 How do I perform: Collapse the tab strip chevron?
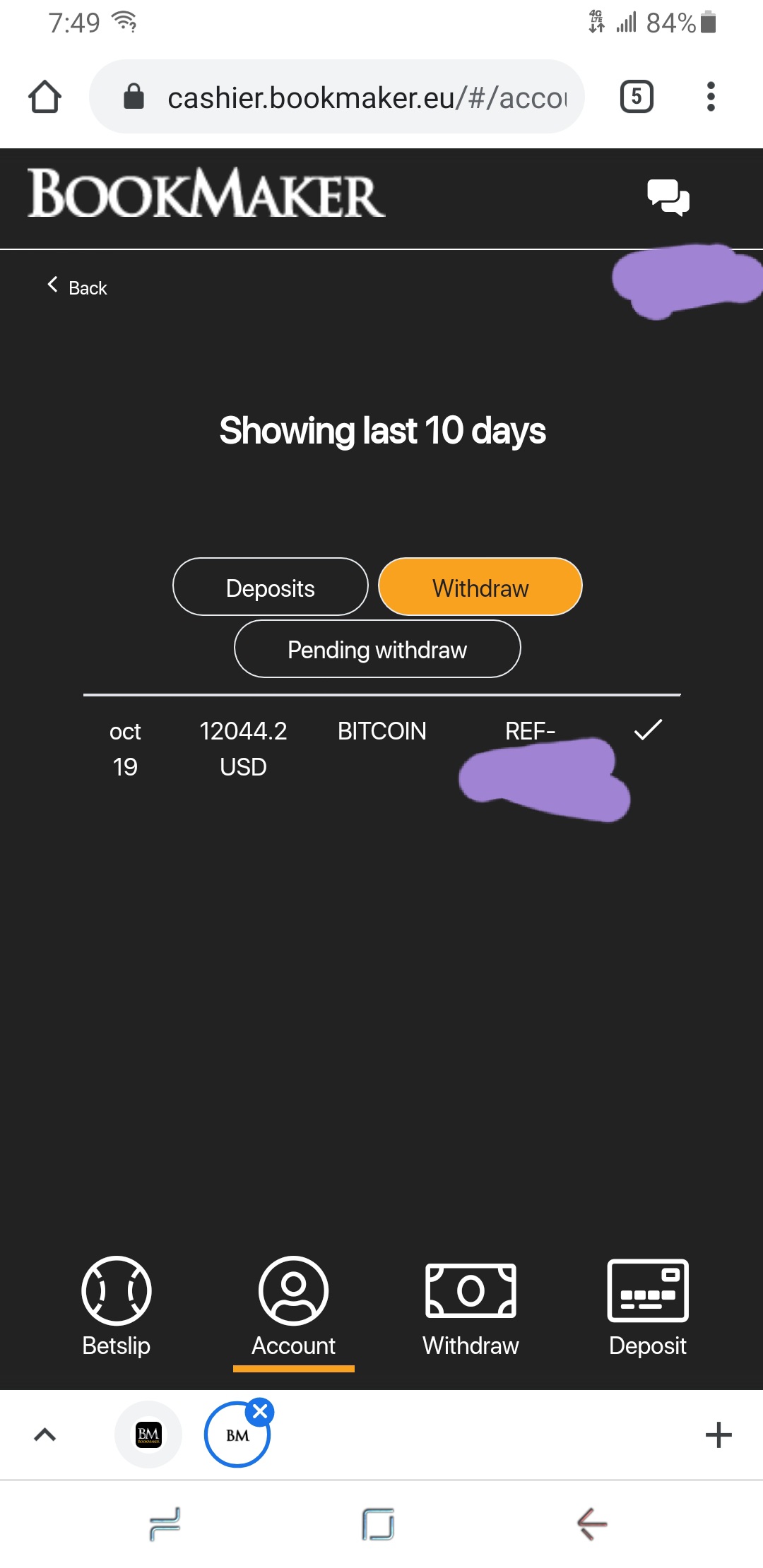pyautogui.click(x=45, y=1435)
